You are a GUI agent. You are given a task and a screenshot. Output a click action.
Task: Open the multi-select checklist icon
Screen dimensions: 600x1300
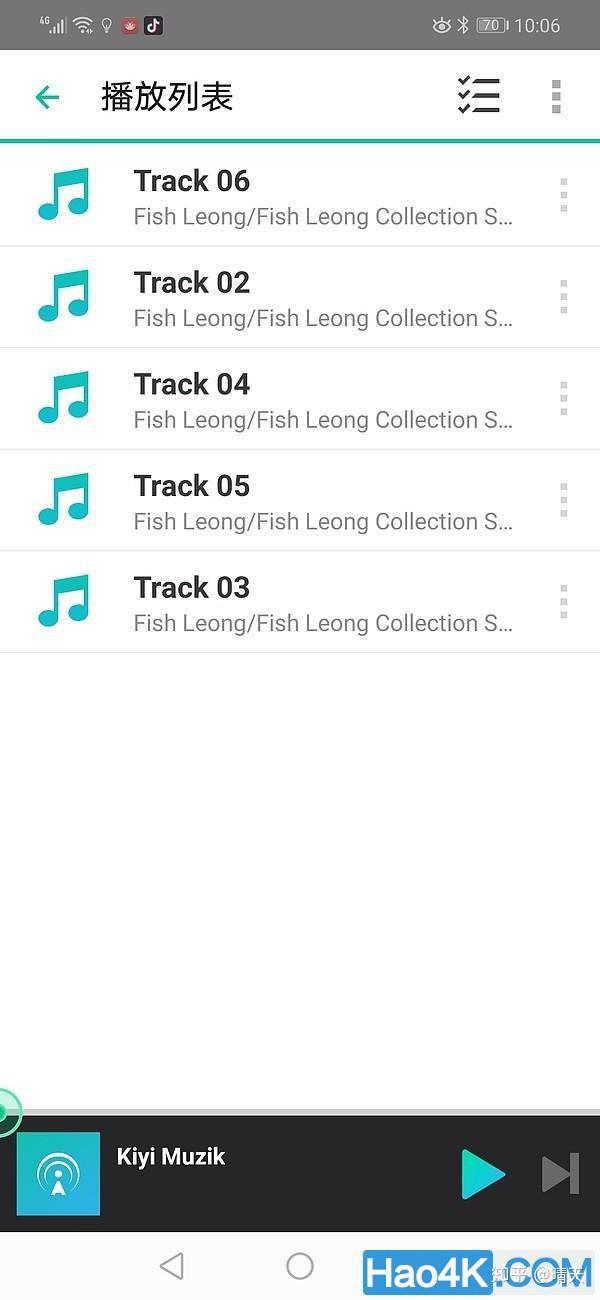(479, 96)
